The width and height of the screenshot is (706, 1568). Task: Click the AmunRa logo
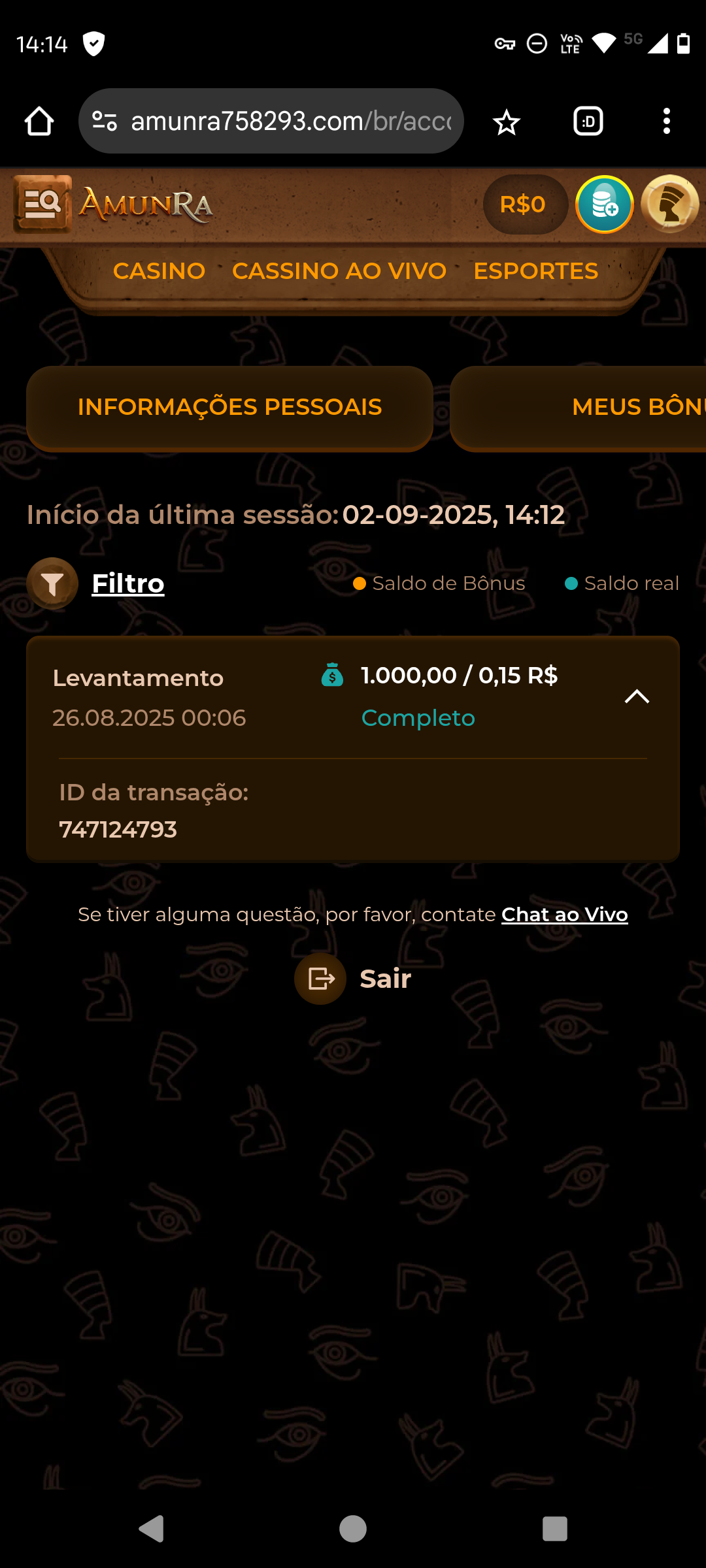click(144, 204)
